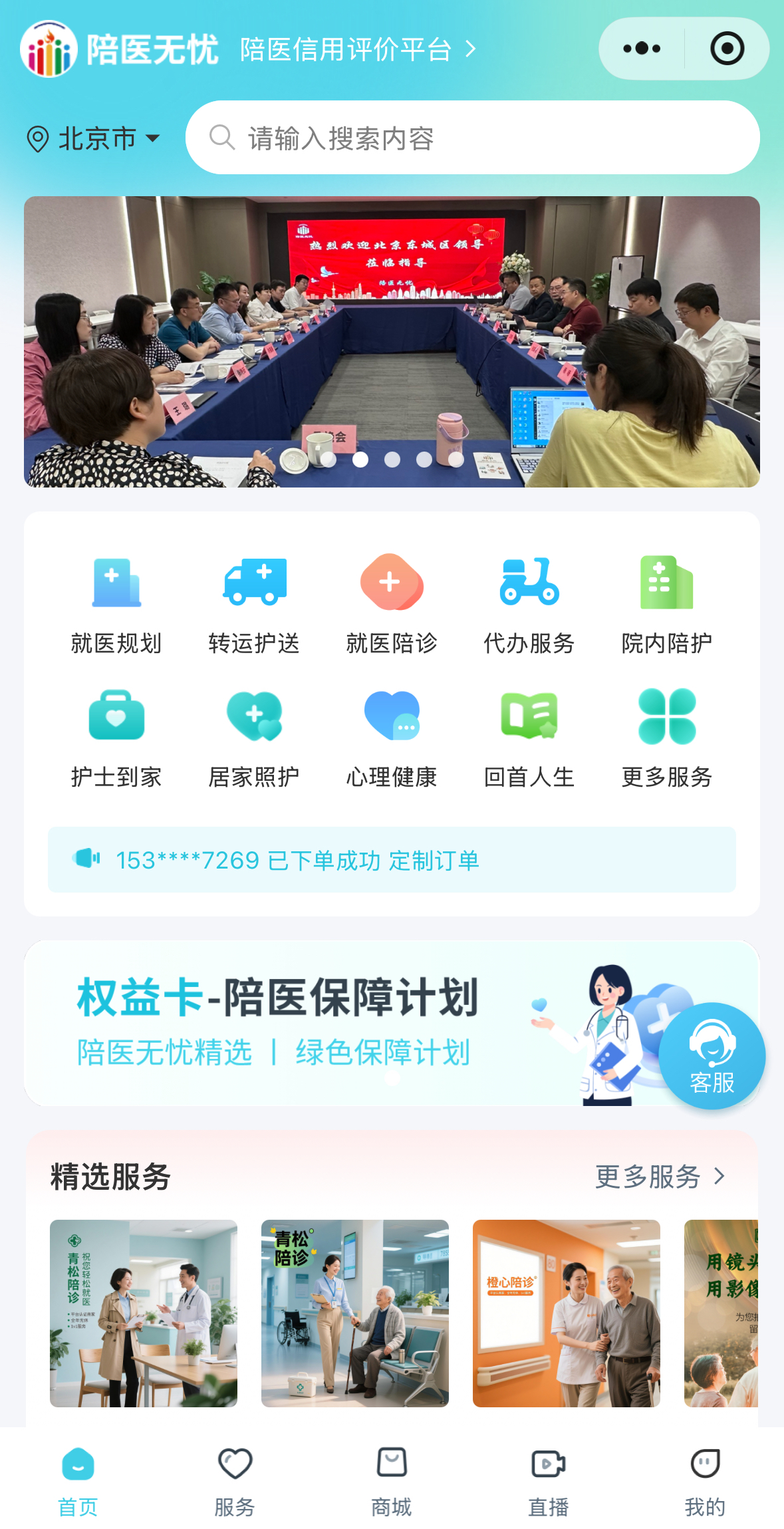Contact 客服 floating button

click(712, 1056)
